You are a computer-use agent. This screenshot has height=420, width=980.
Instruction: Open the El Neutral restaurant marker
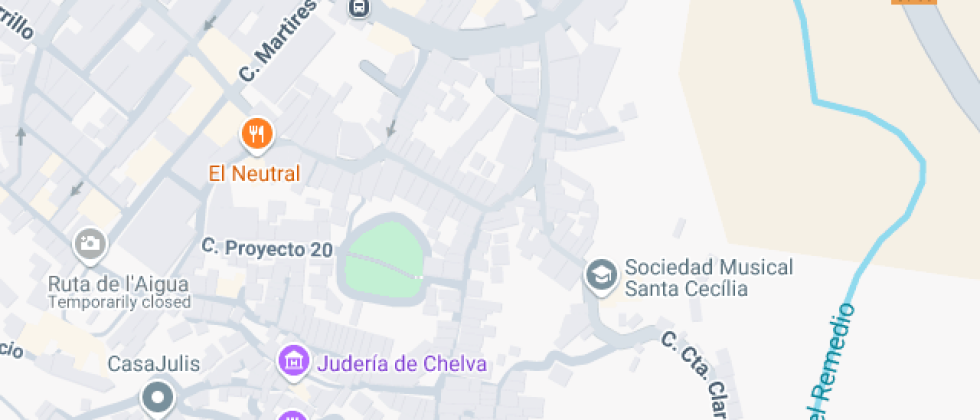[x=258, y=134]
